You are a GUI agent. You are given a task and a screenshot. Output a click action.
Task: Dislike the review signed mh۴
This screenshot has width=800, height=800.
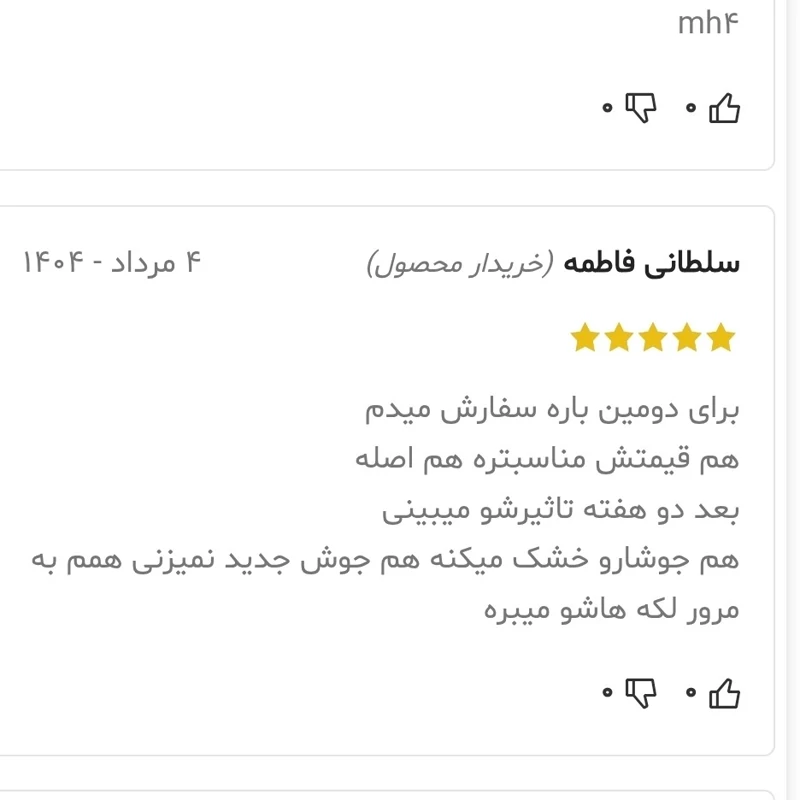640,107
